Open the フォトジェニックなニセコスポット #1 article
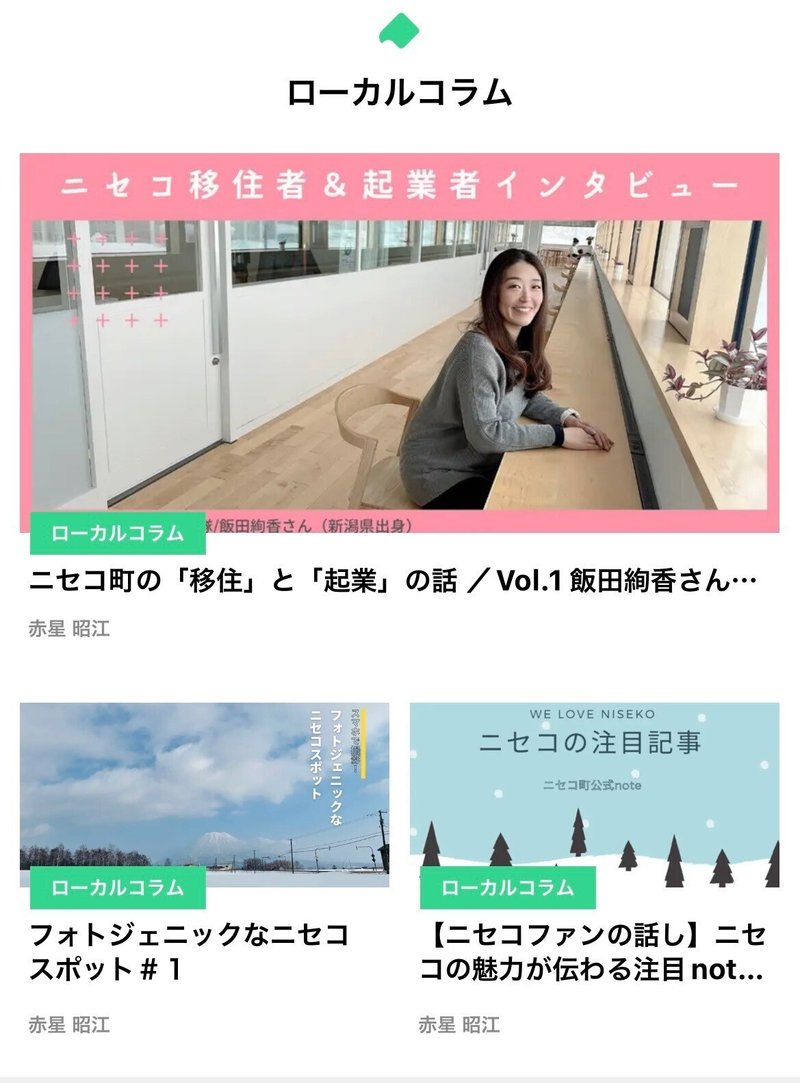 (x=190, y=952)
